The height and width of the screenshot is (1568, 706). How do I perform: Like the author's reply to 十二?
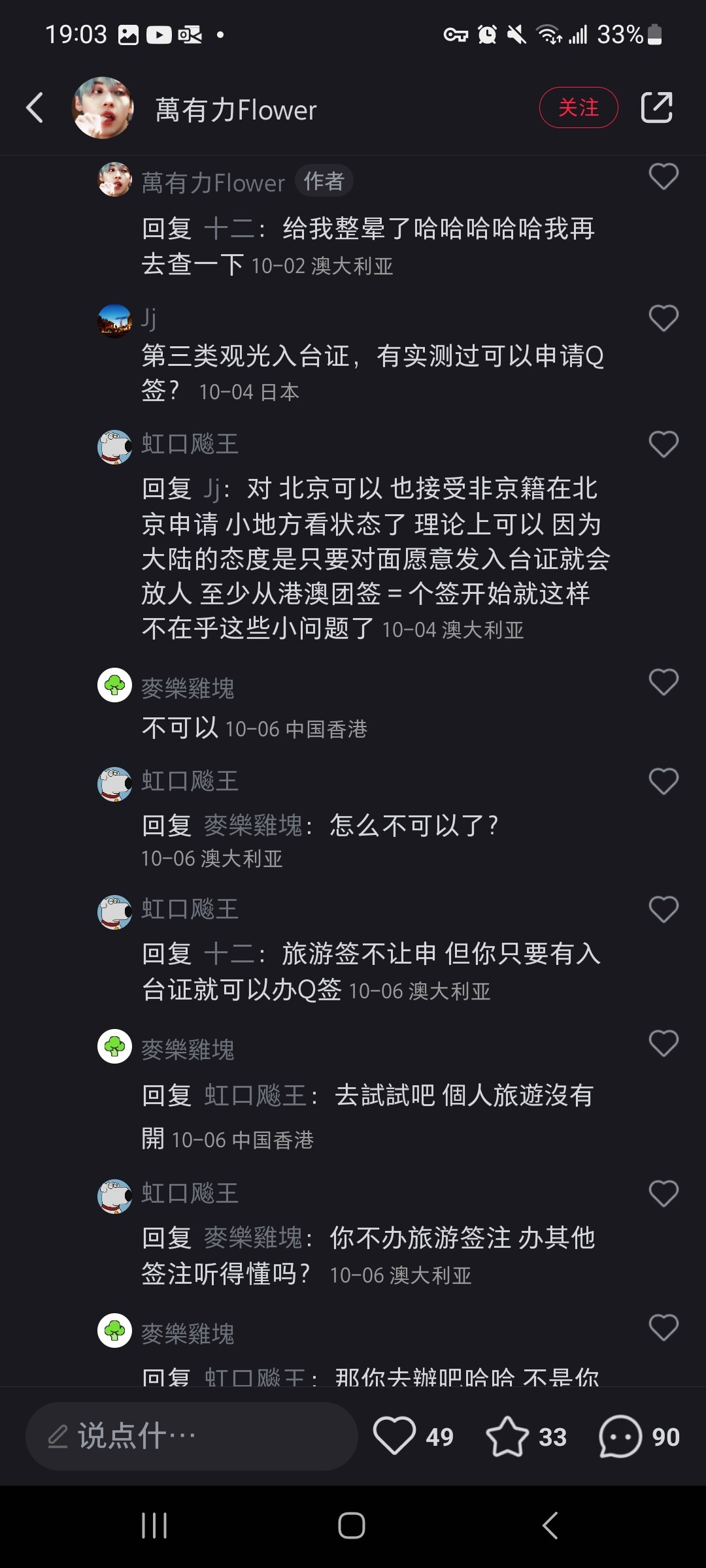pyautogui.click(x=663, y=177)
